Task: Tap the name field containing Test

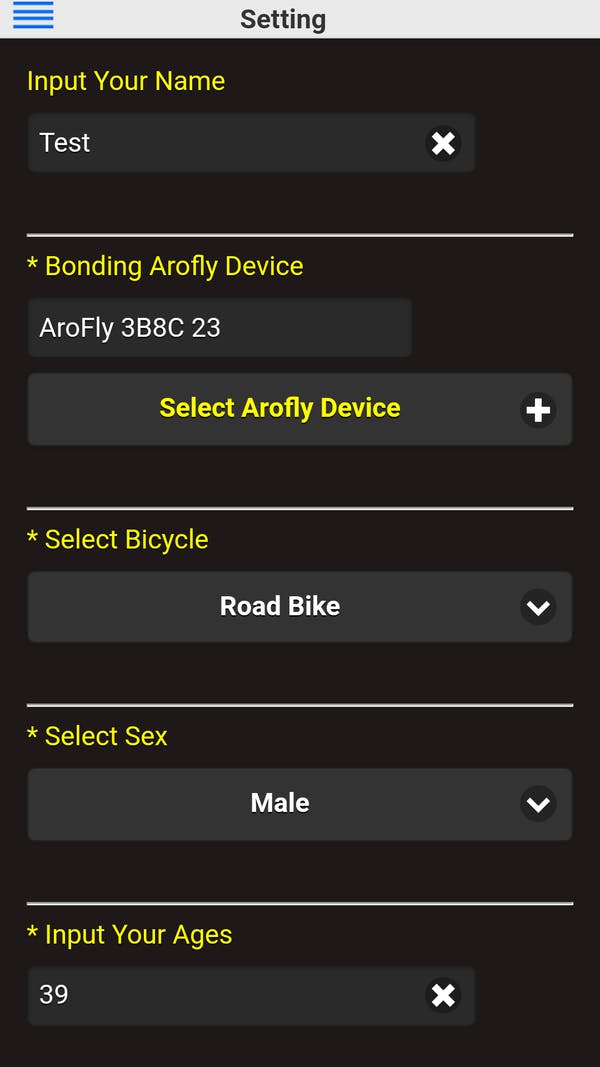Action: (x=251, y=143)
